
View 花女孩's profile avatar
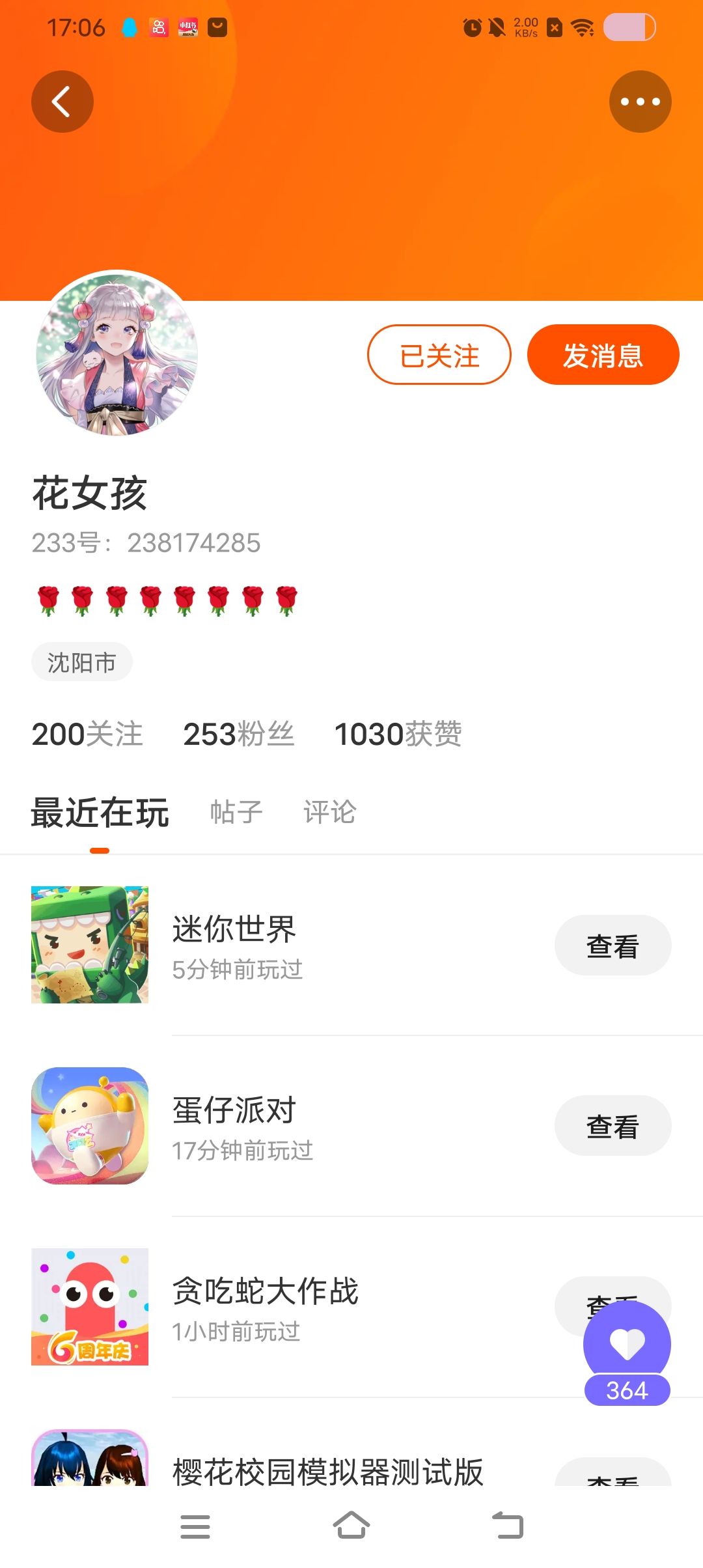point(117,352)
